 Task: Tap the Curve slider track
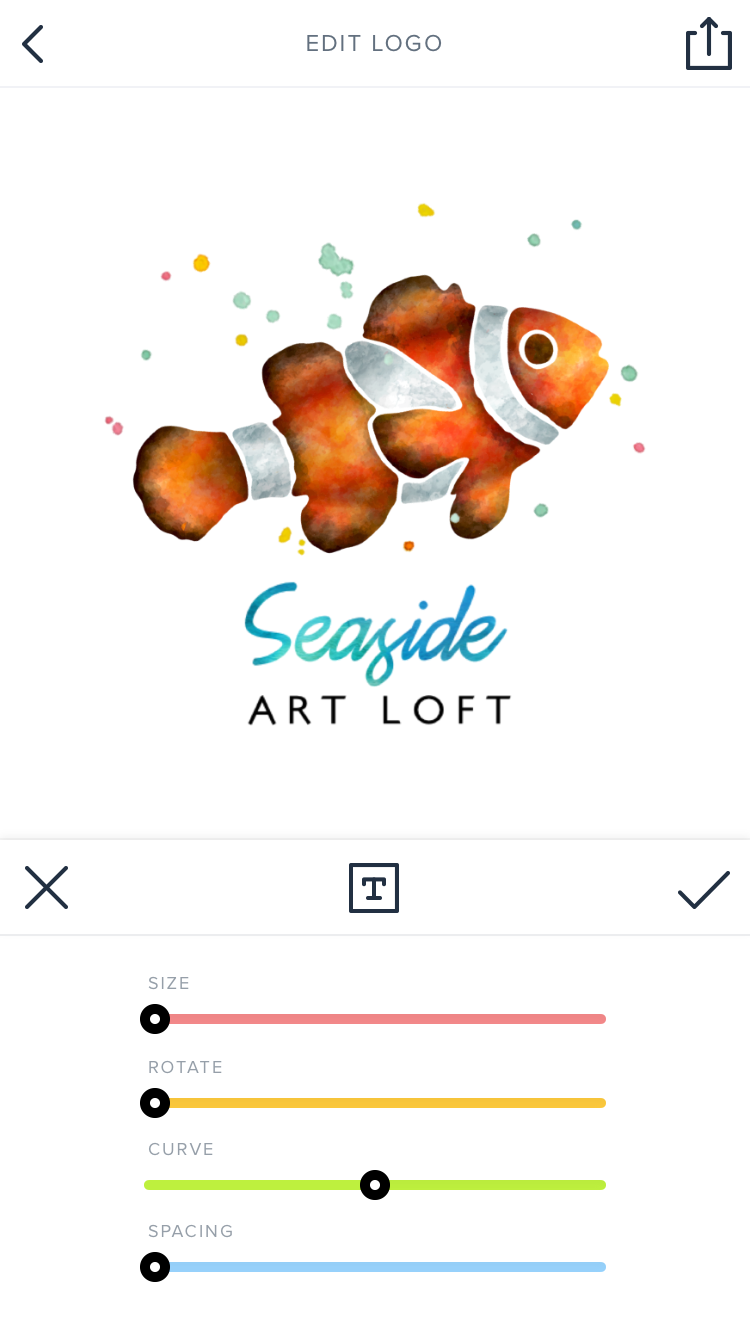(x=490, y=1185)
